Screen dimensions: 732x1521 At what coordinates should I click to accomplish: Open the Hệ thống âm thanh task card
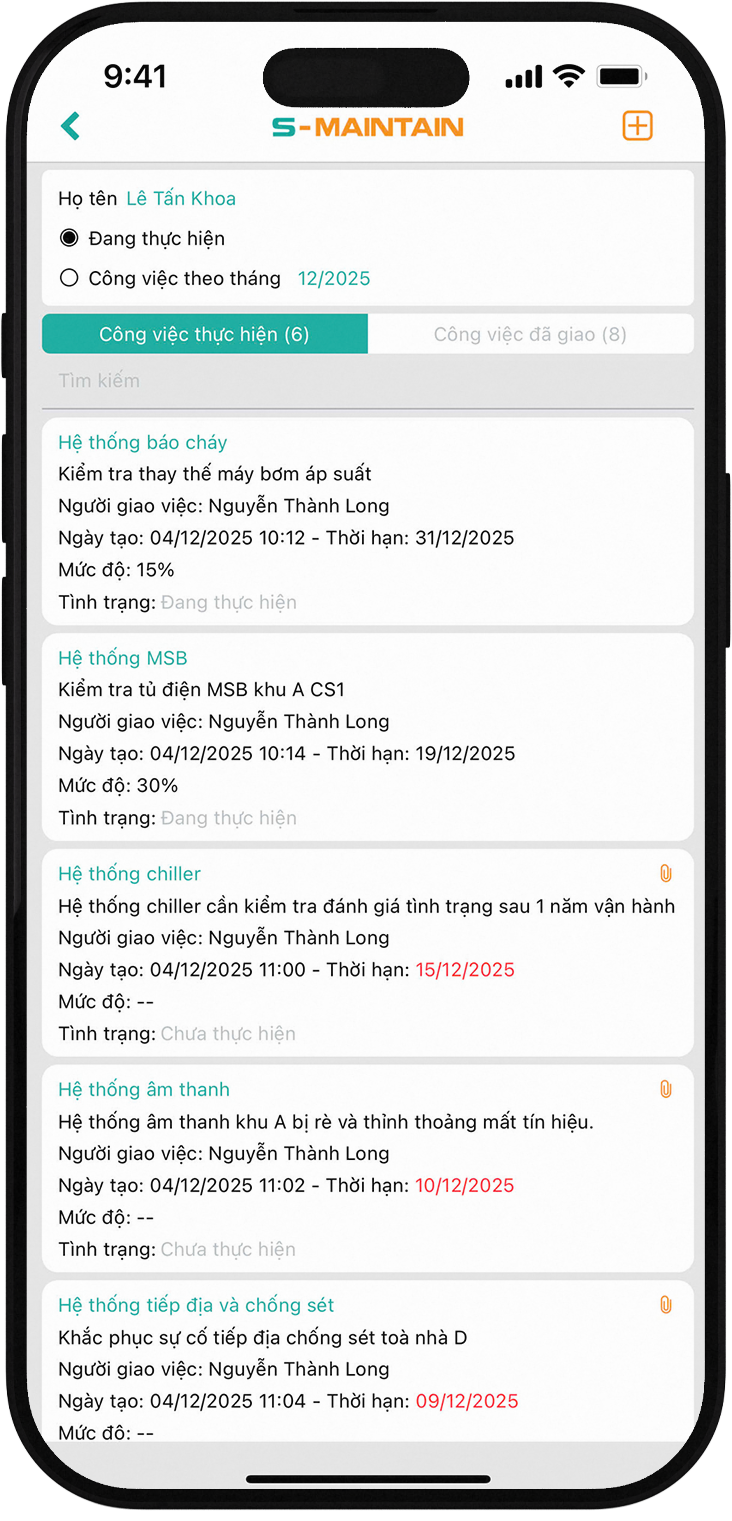[366, 1169]
